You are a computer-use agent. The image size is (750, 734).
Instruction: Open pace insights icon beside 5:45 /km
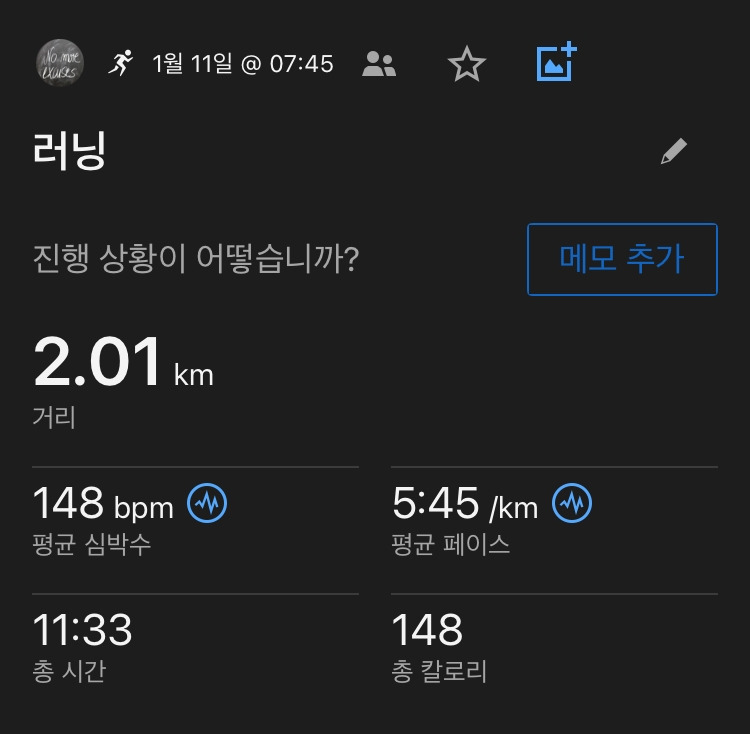(x=572, y=504)
